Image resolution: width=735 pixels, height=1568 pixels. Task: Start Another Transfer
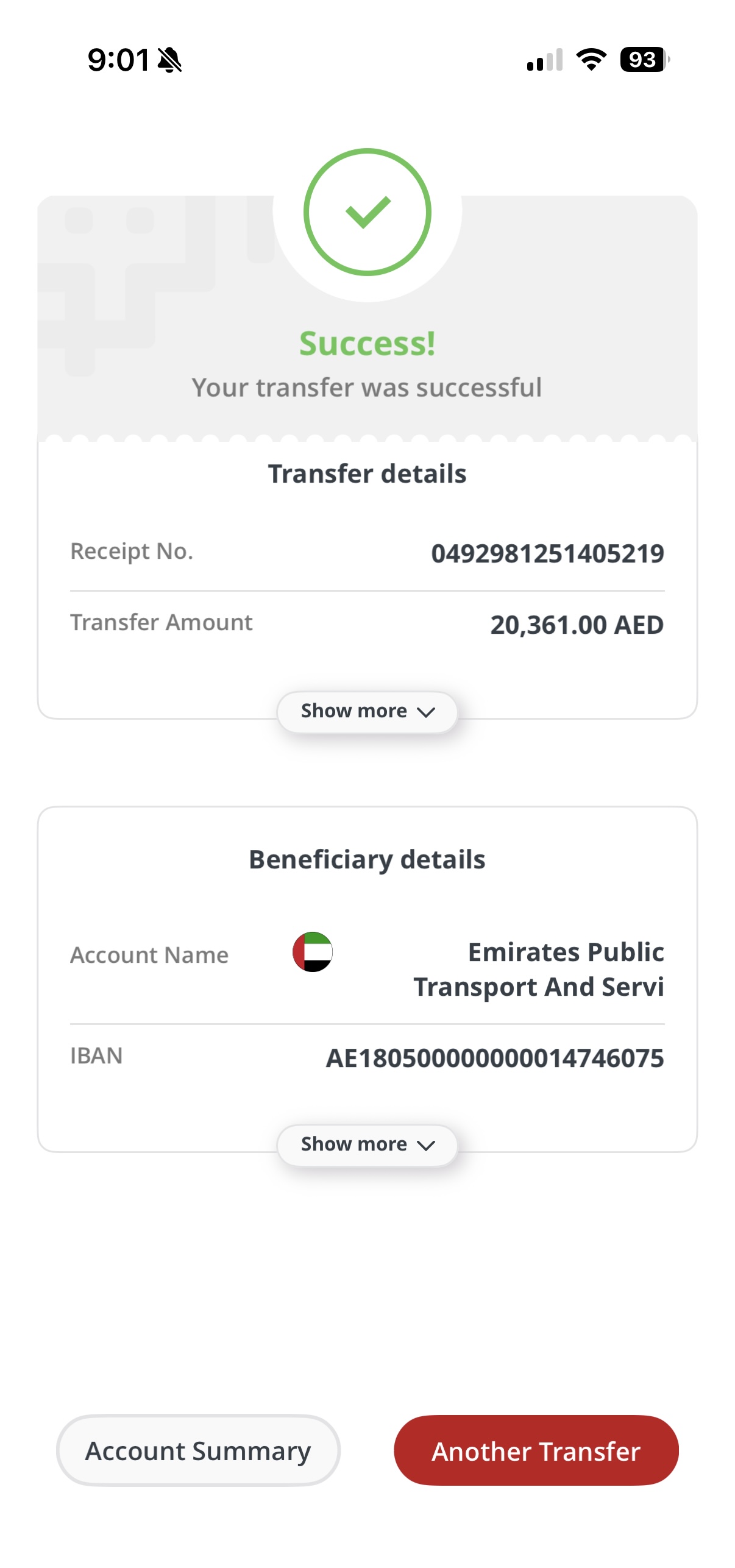click(536, 1450)
